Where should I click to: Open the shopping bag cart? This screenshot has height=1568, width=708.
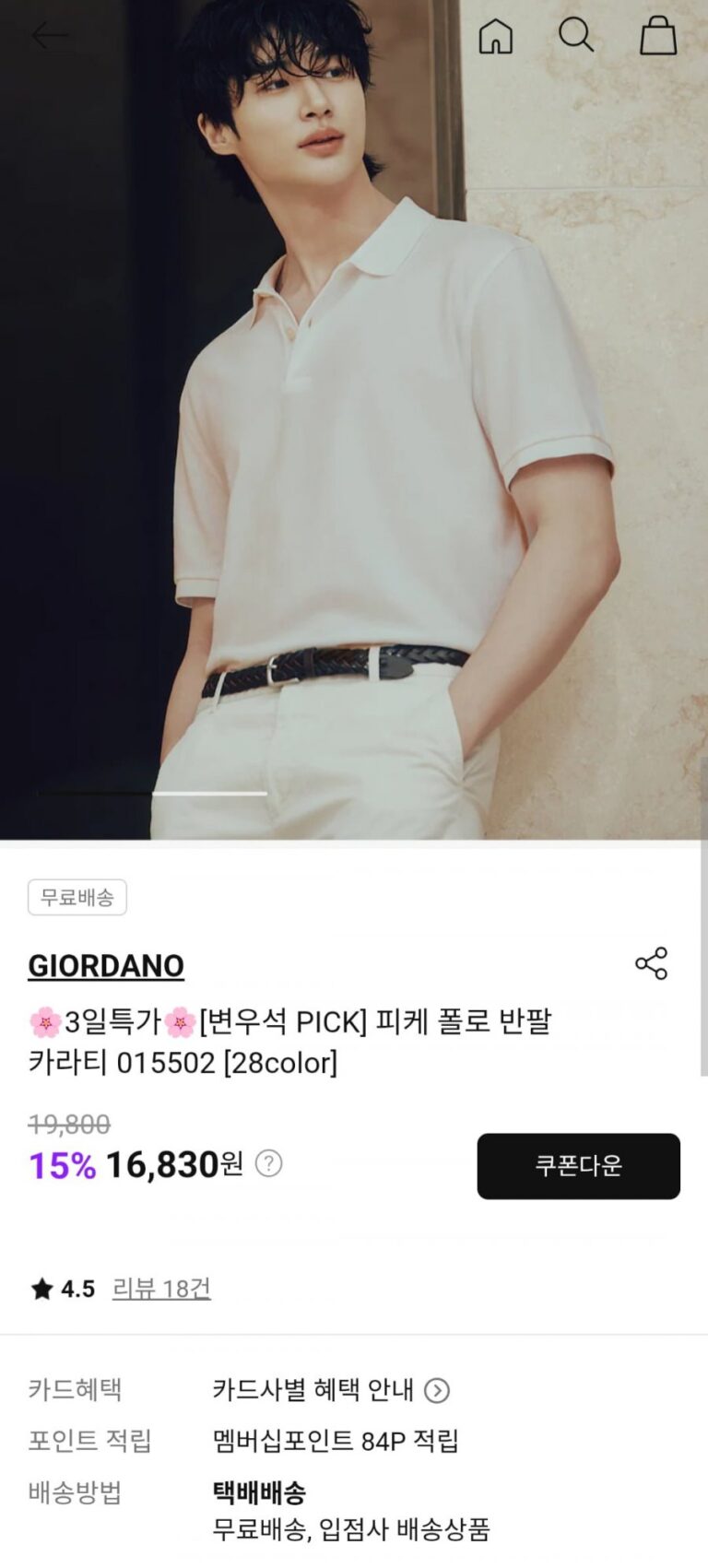[x=658, y=36]
